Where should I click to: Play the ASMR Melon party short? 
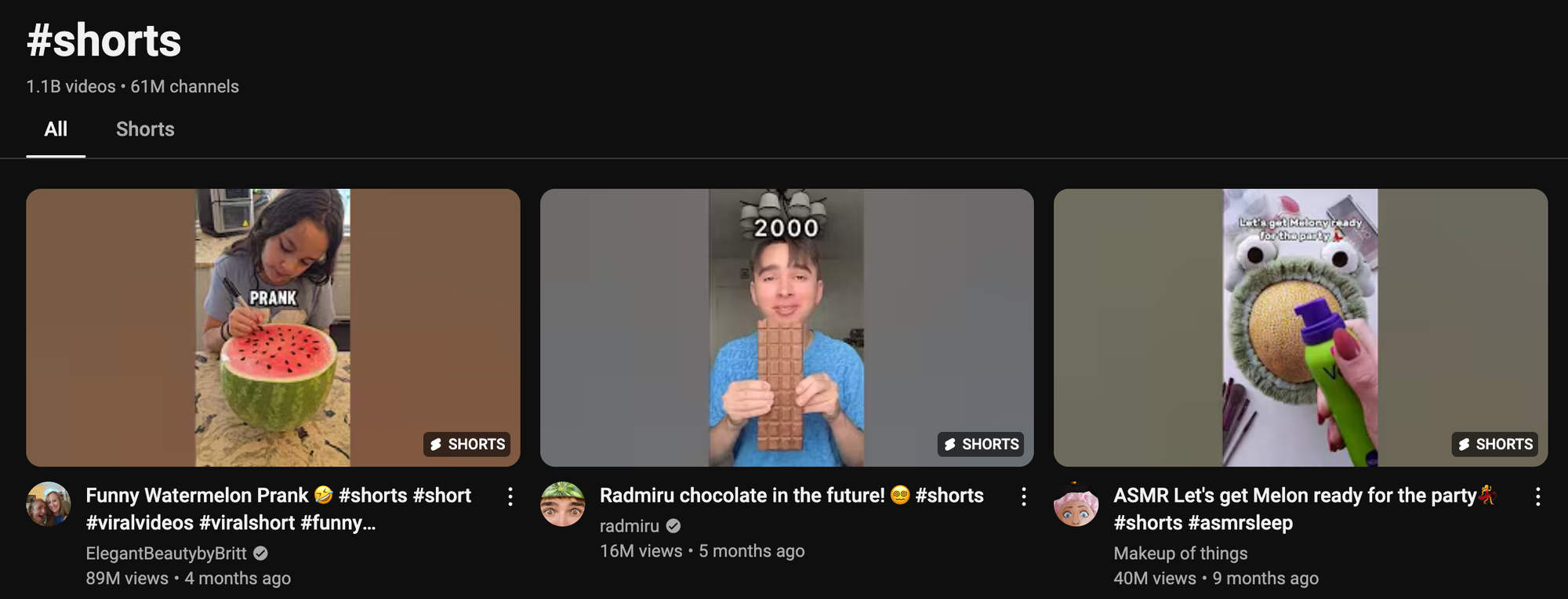coord(1300,328)
